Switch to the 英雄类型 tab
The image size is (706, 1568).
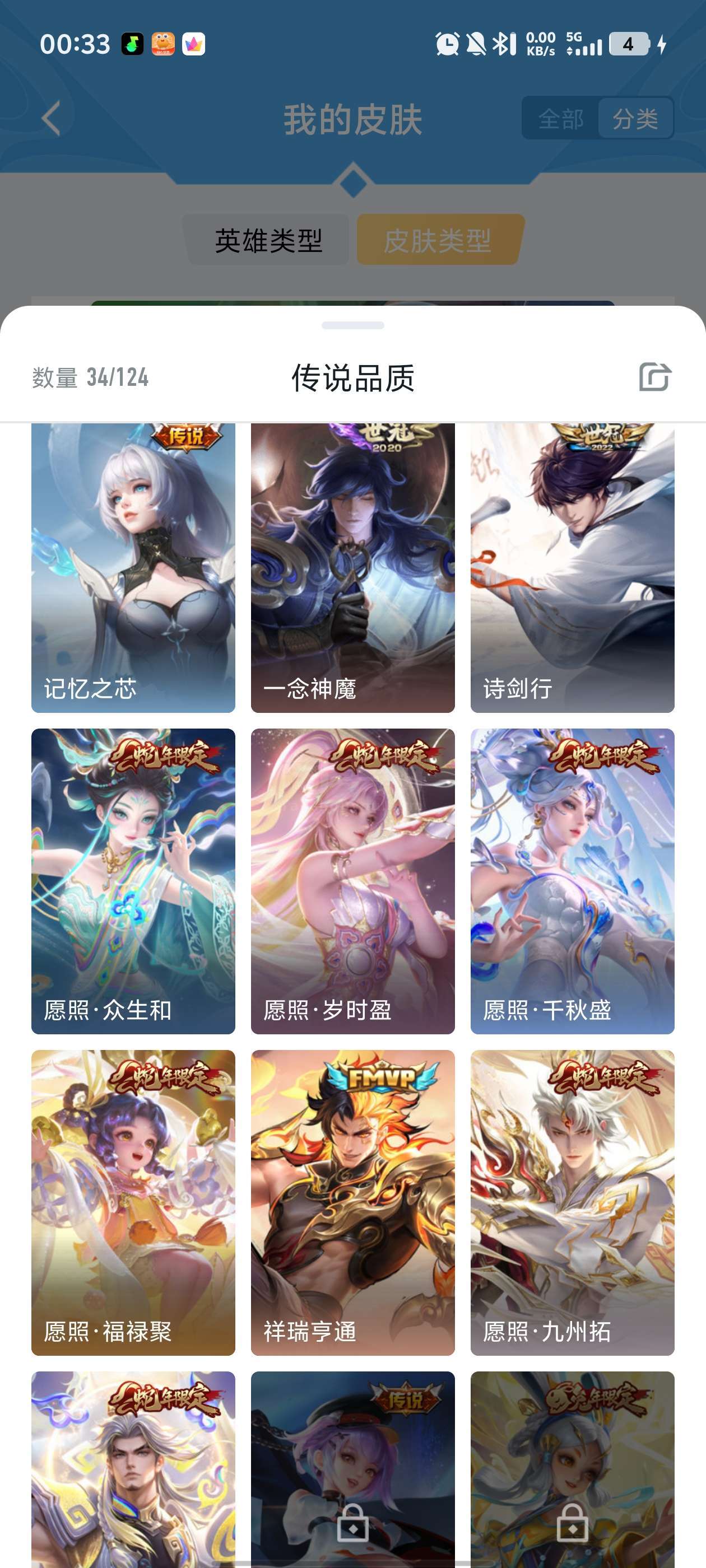click(268, 240)
